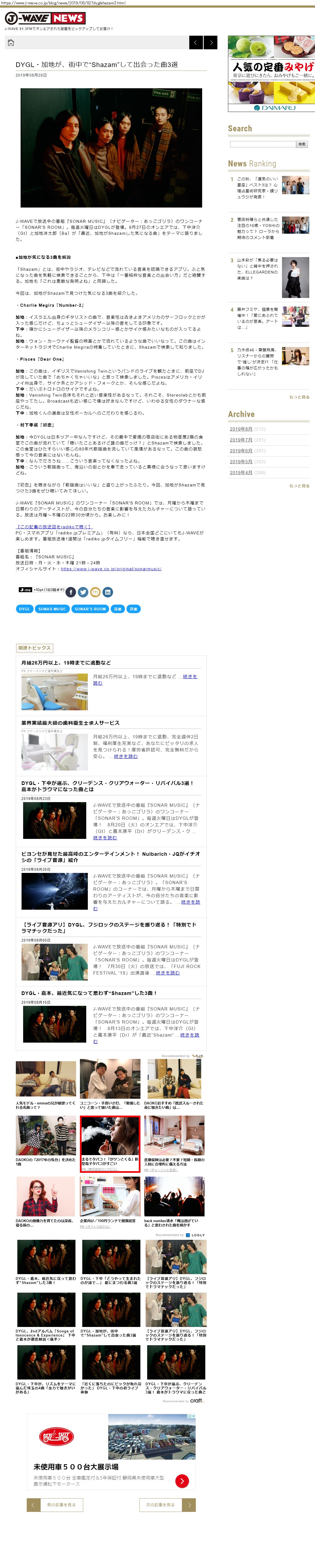Go to the next article arrow at top

click(210, 42)
